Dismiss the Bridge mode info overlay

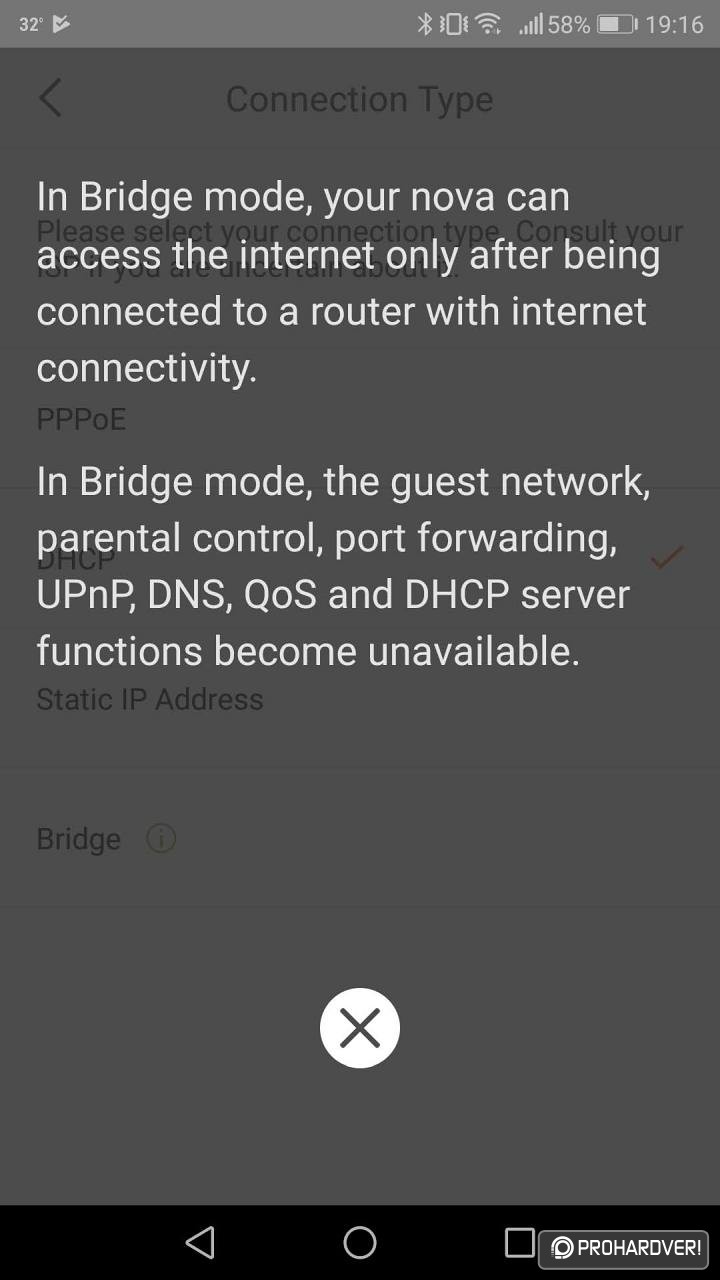pyautogui.click(x=360, y=1027)
